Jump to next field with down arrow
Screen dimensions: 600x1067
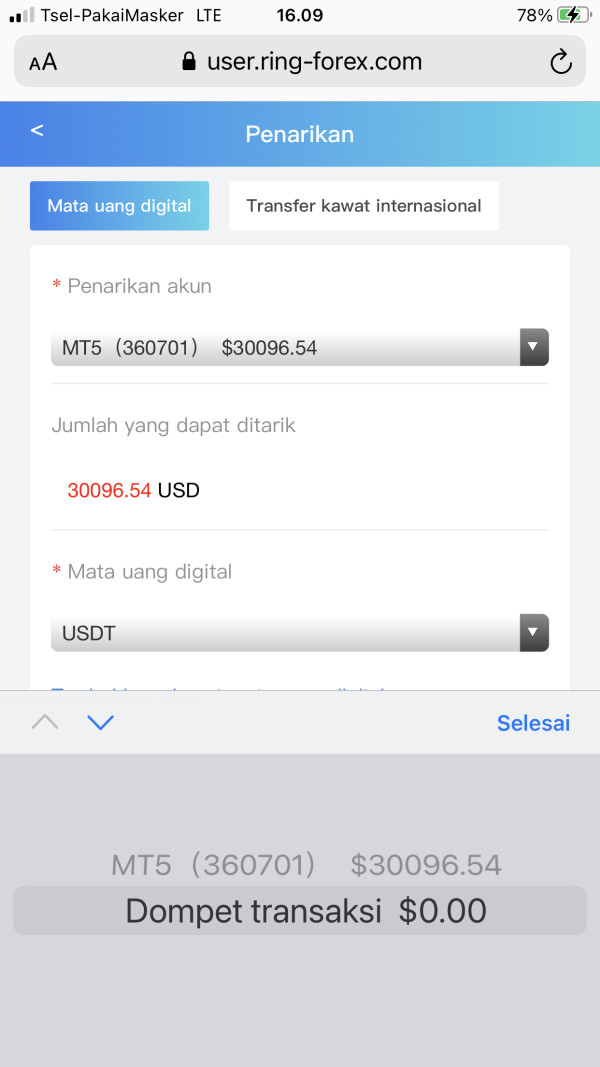coord(100,723)
